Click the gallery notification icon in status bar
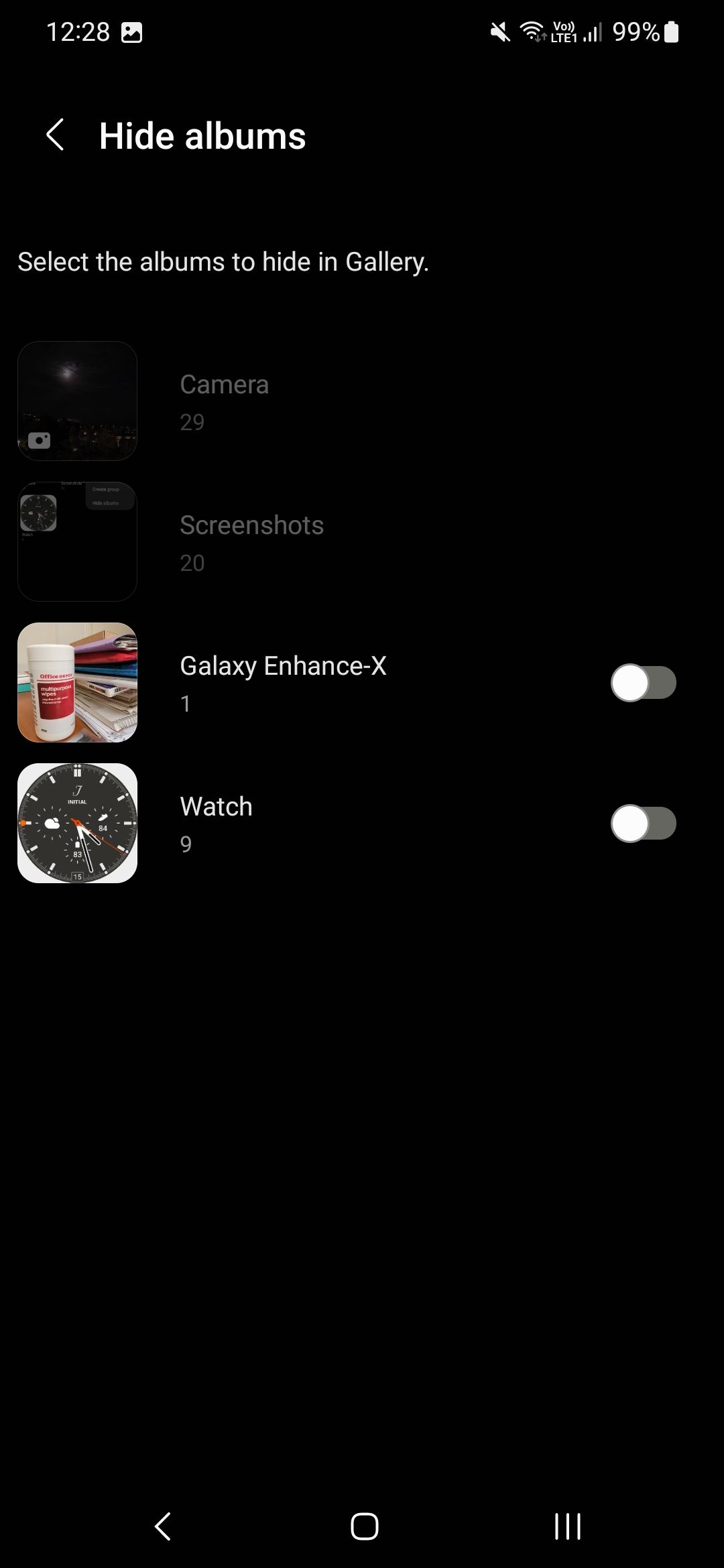724x1568 pixels. tap(131, 31)
